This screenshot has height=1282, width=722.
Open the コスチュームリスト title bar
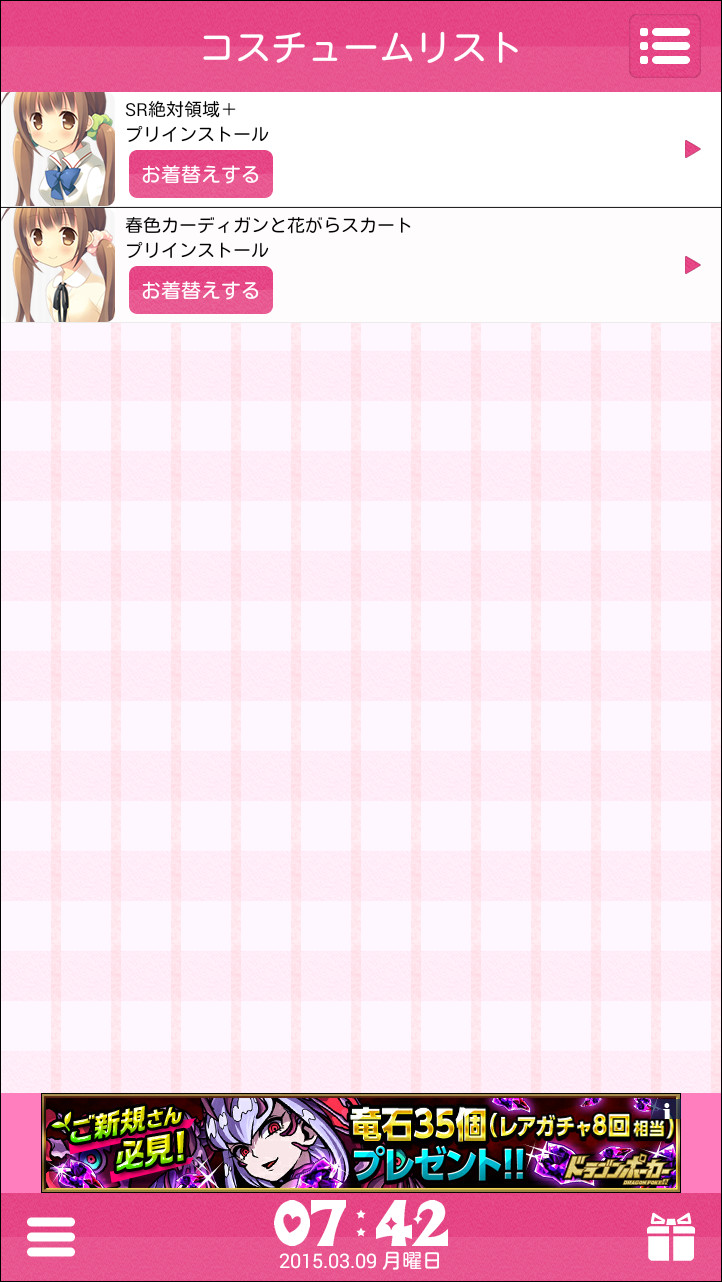[x=361, y=45]
